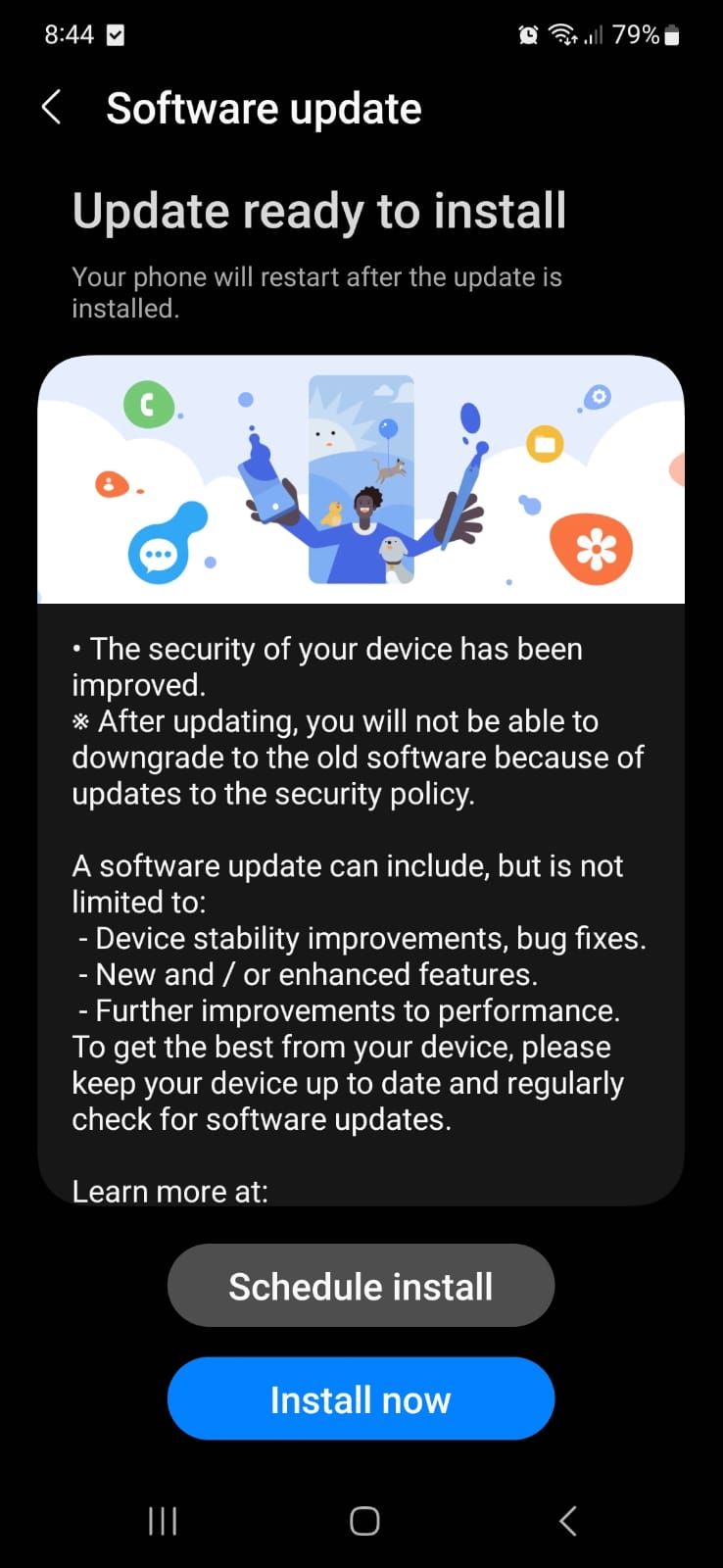723x1568 pixels.
Task: Tap system back button in navigation bar
Action: pos(568,1521)
